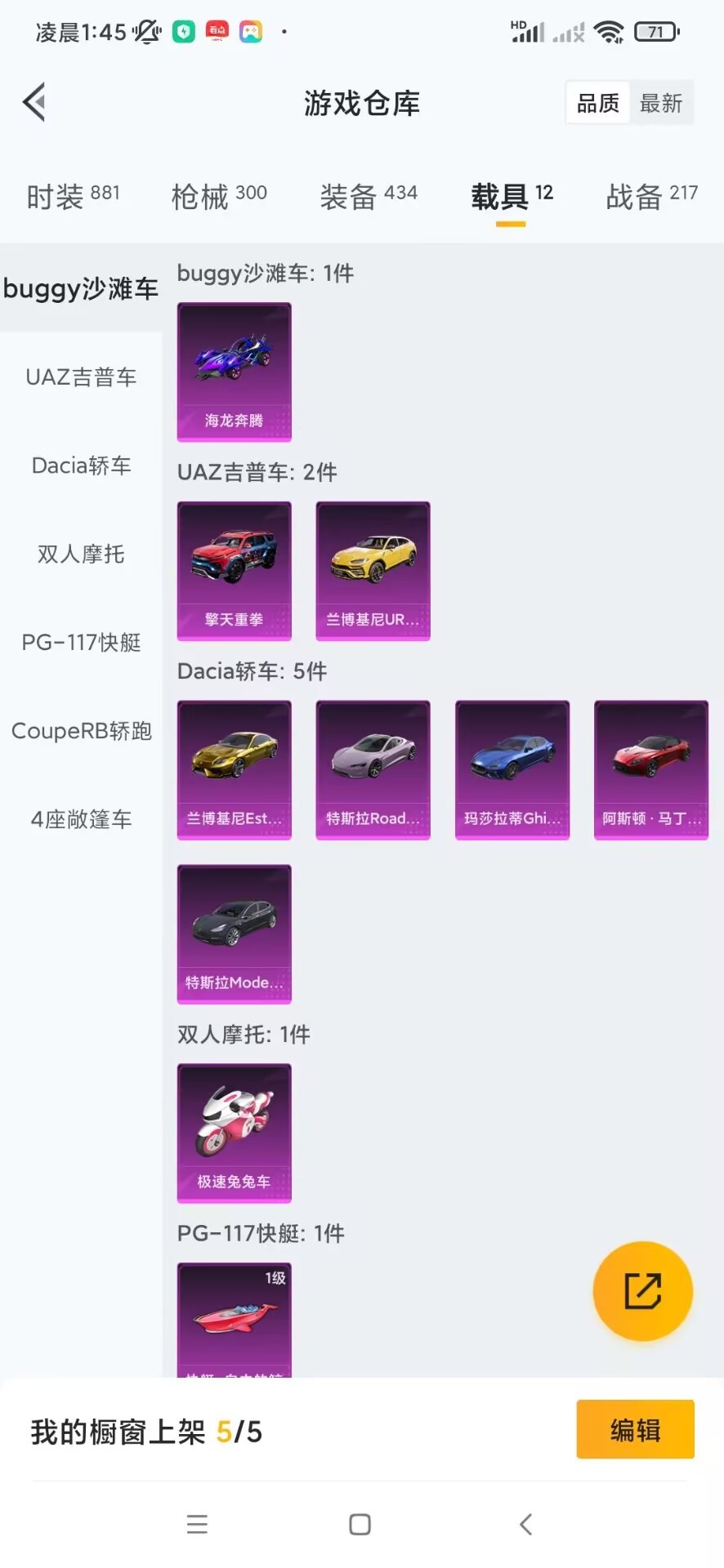Open the 特斯拉Road... car skin

click(373, 769)
